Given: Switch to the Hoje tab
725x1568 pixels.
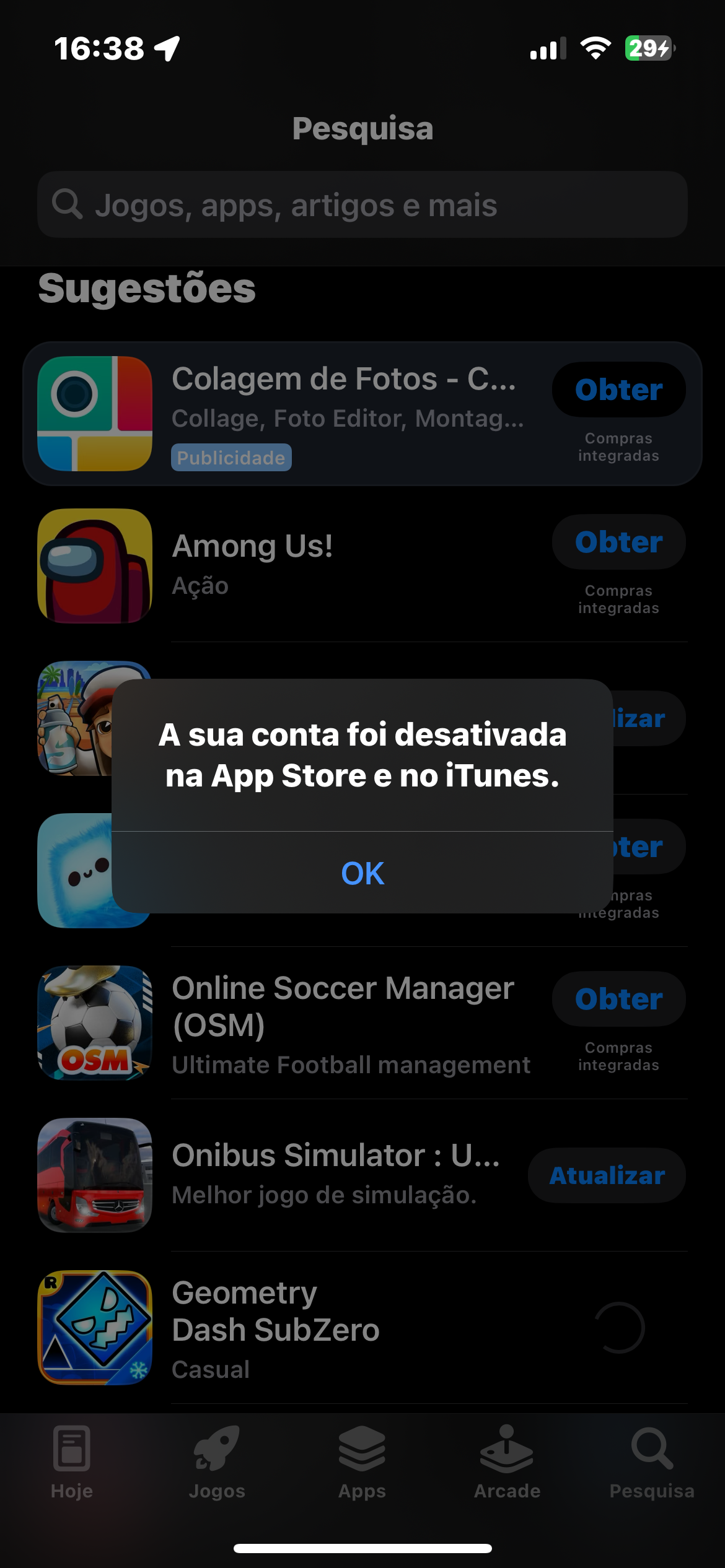Looking at the screenshot, I should (x=72, y=1461).
